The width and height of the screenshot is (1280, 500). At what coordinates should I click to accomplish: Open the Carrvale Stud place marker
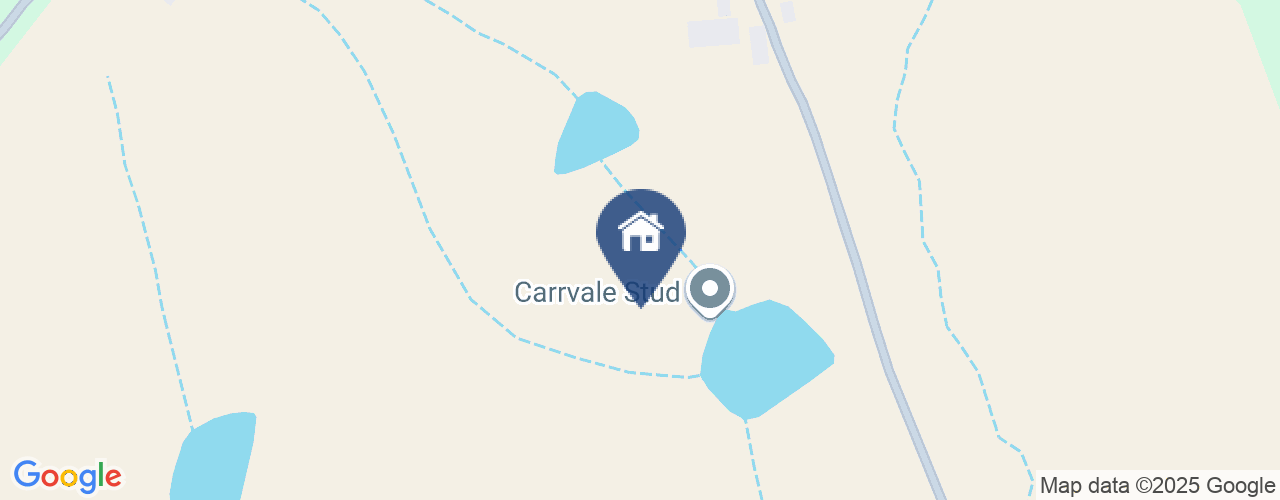(710, 291)
